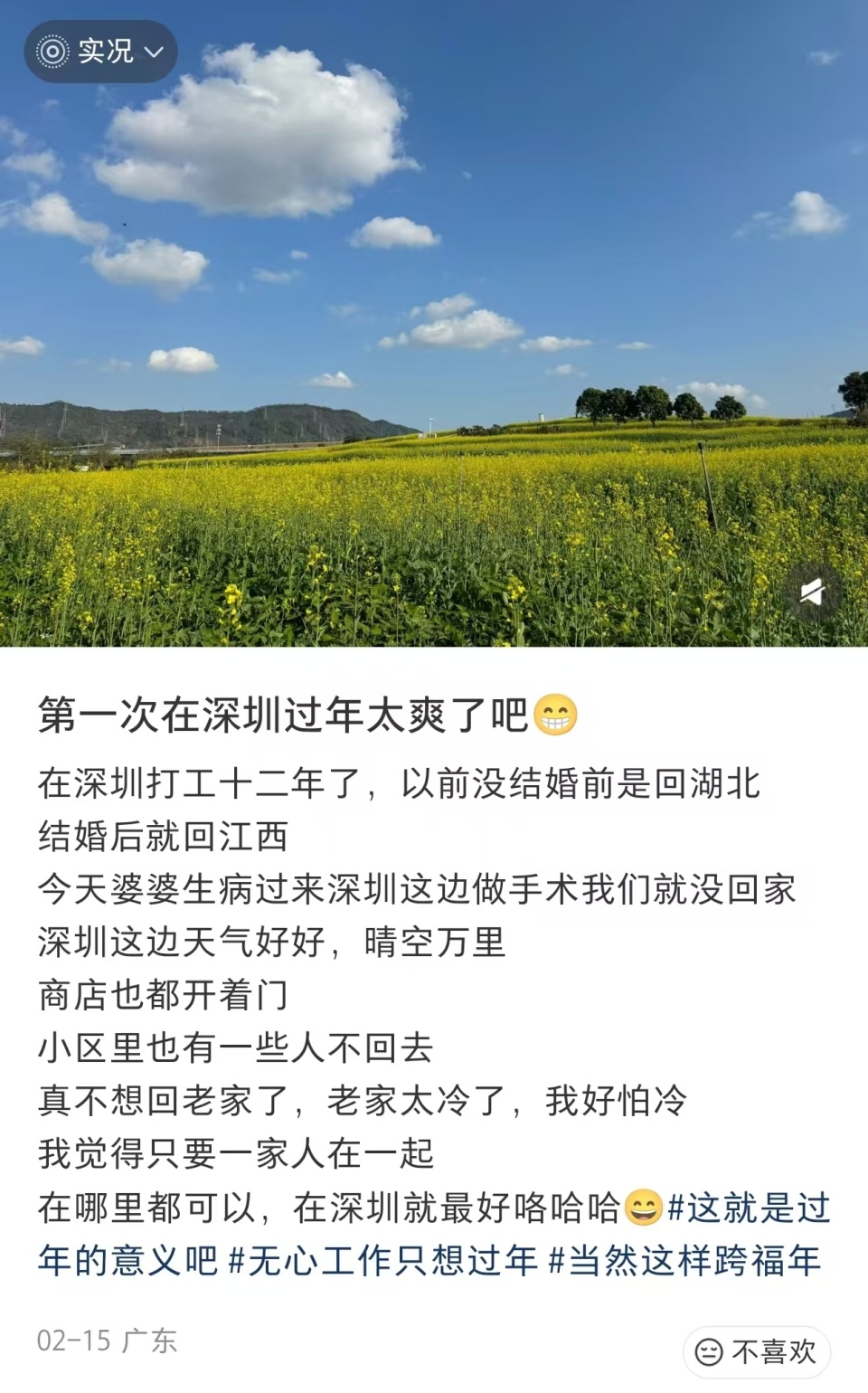The width and height of the screenshot is (868, 1393).
Task: Open the Live Photo options dropdown
Action: [152, 52]
